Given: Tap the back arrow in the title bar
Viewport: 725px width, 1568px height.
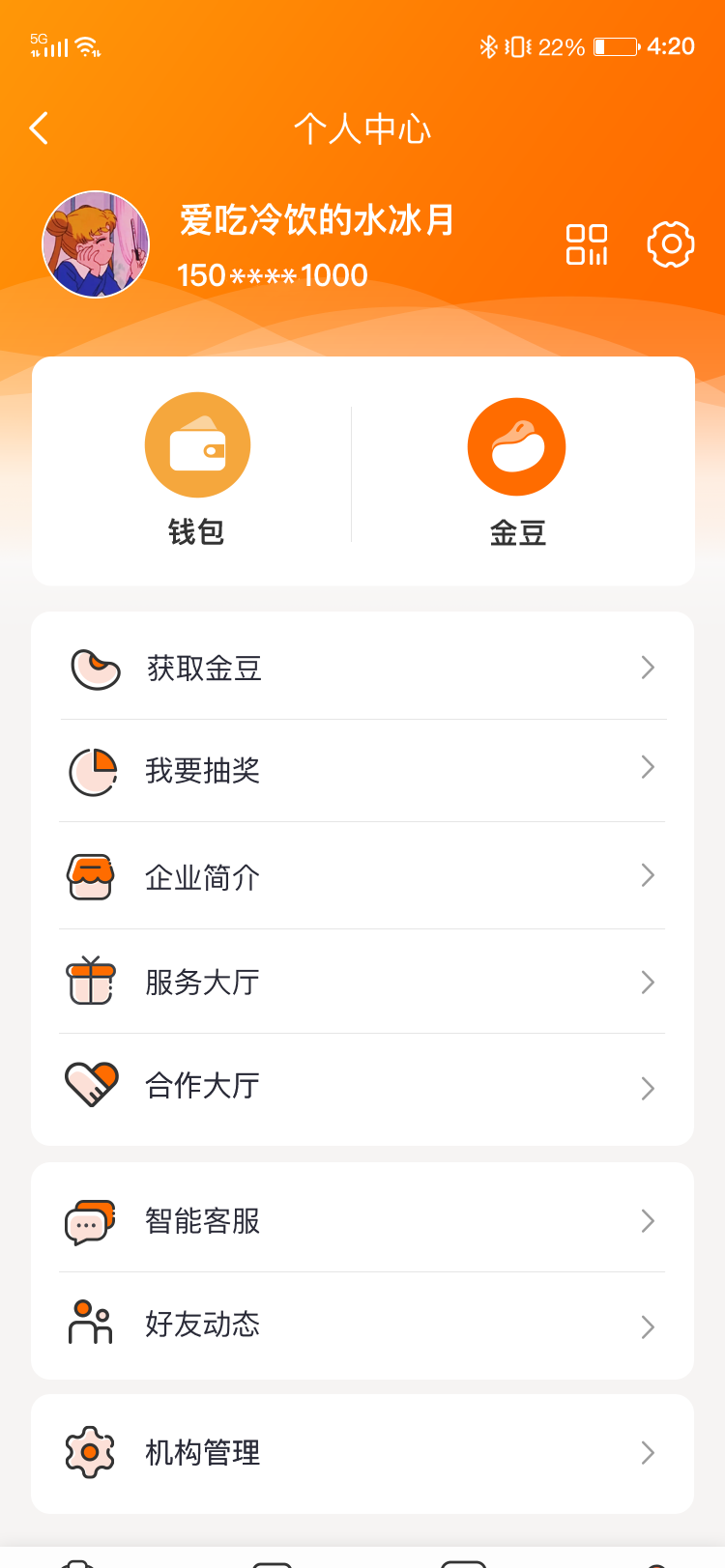Looking at the screenshot, I should coord(39,128).
